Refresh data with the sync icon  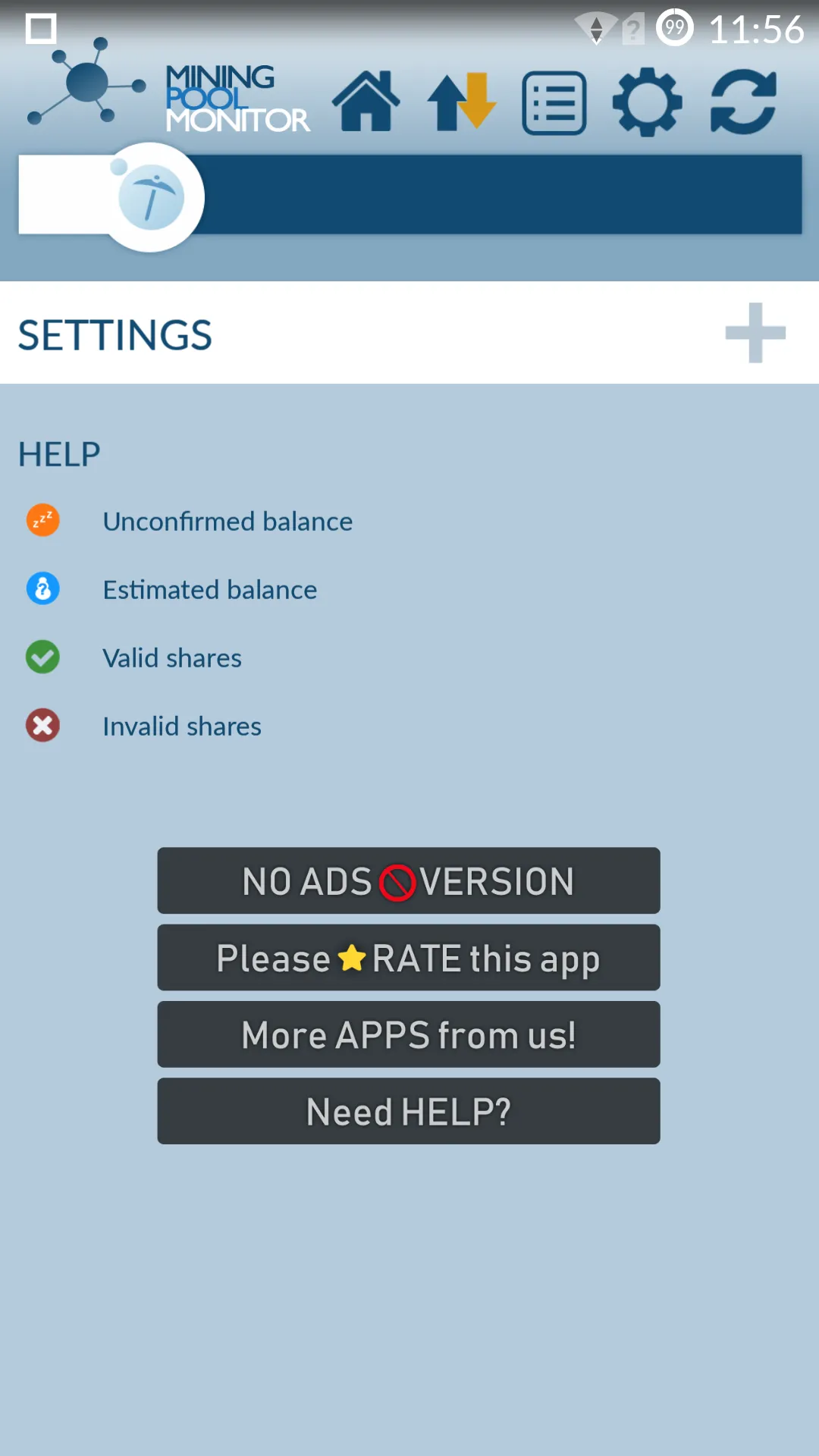[742, 101]
